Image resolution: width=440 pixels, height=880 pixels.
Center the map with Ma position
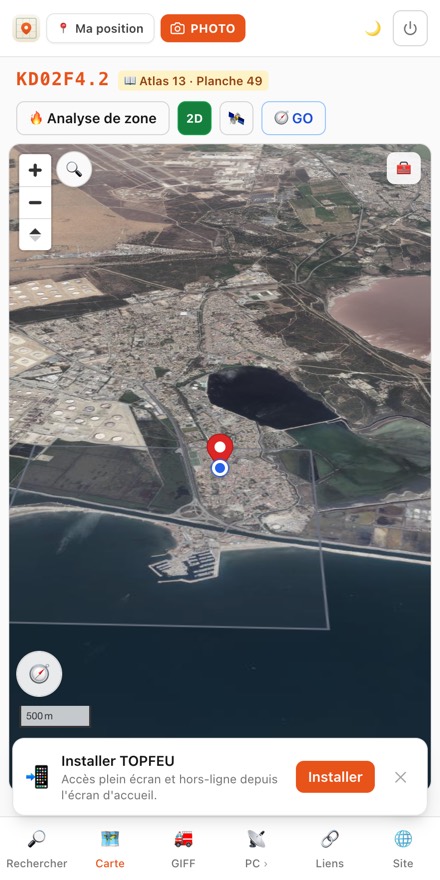coord(100,28)
